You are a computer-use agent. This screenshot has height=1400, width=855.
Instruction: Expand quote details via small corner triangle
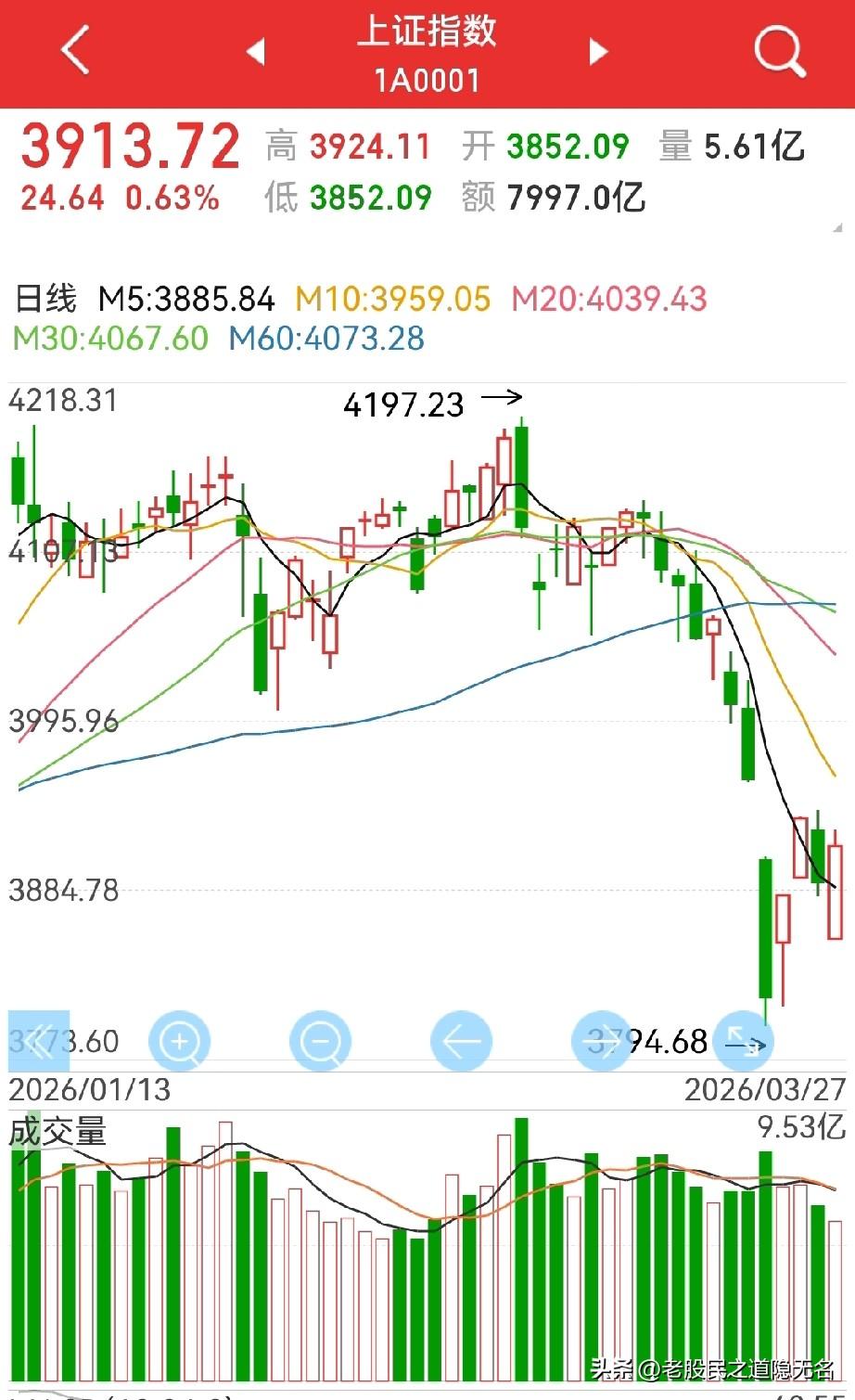pyautogui.click(x=837, y=227)
